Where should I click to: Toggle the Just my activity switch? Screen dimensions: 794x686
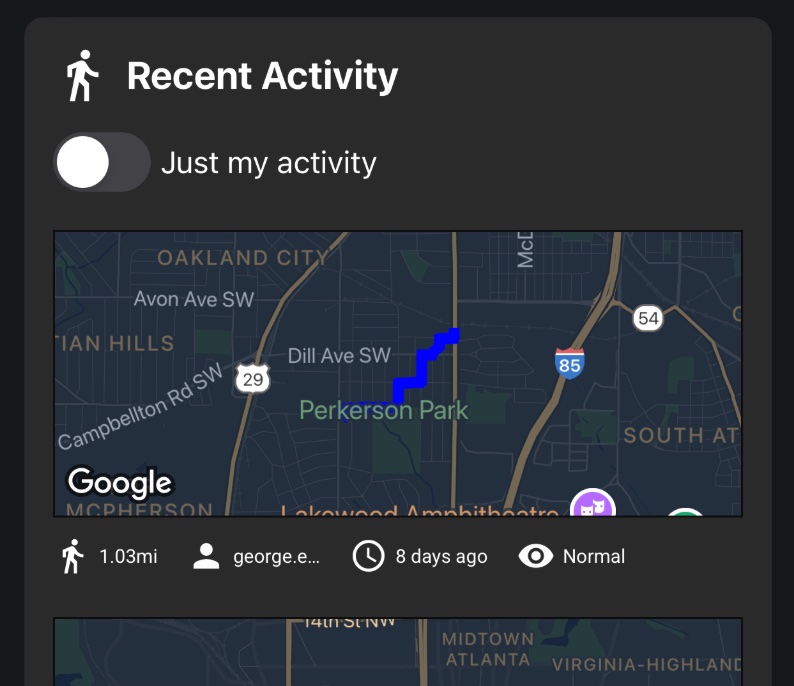(101, 162)
